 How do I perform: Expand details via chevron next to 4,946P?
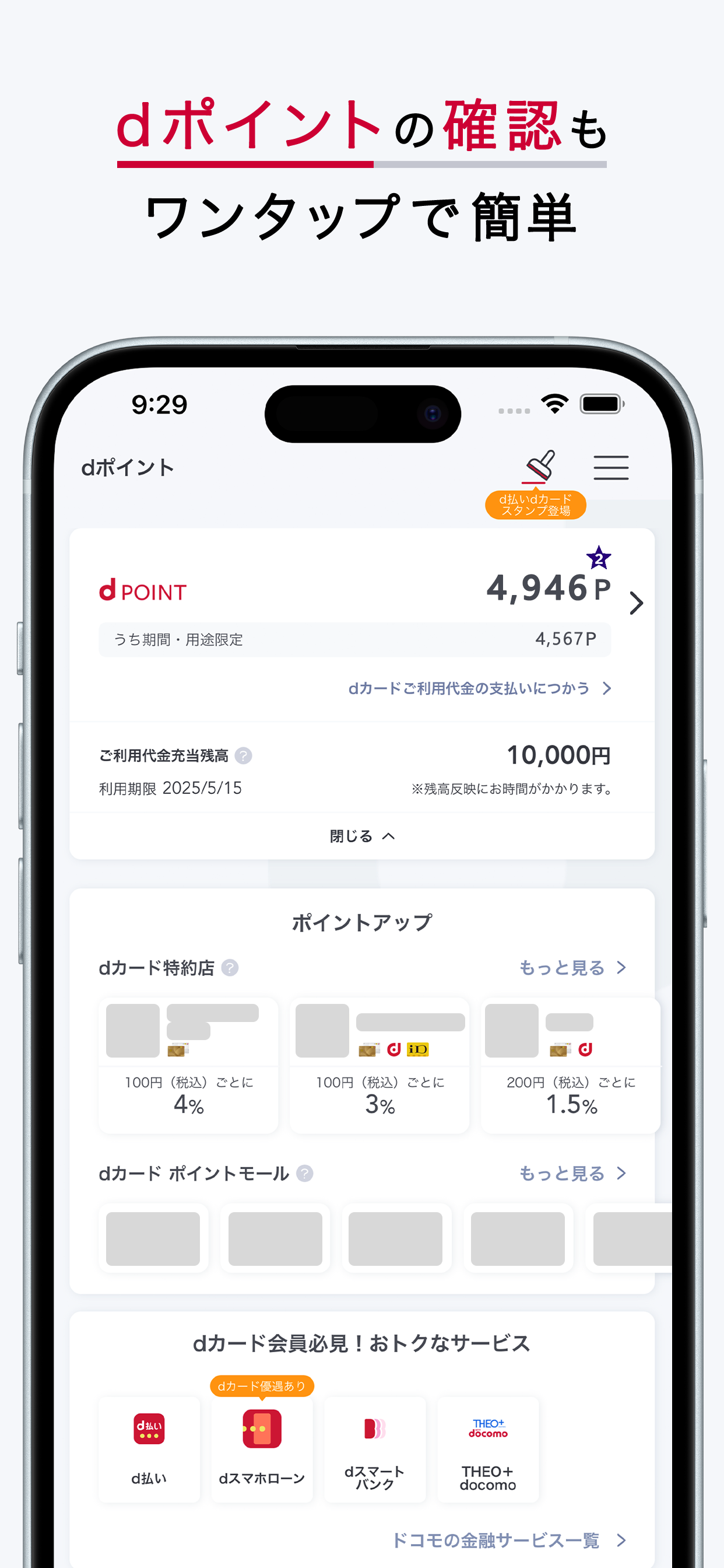[637, 603]
